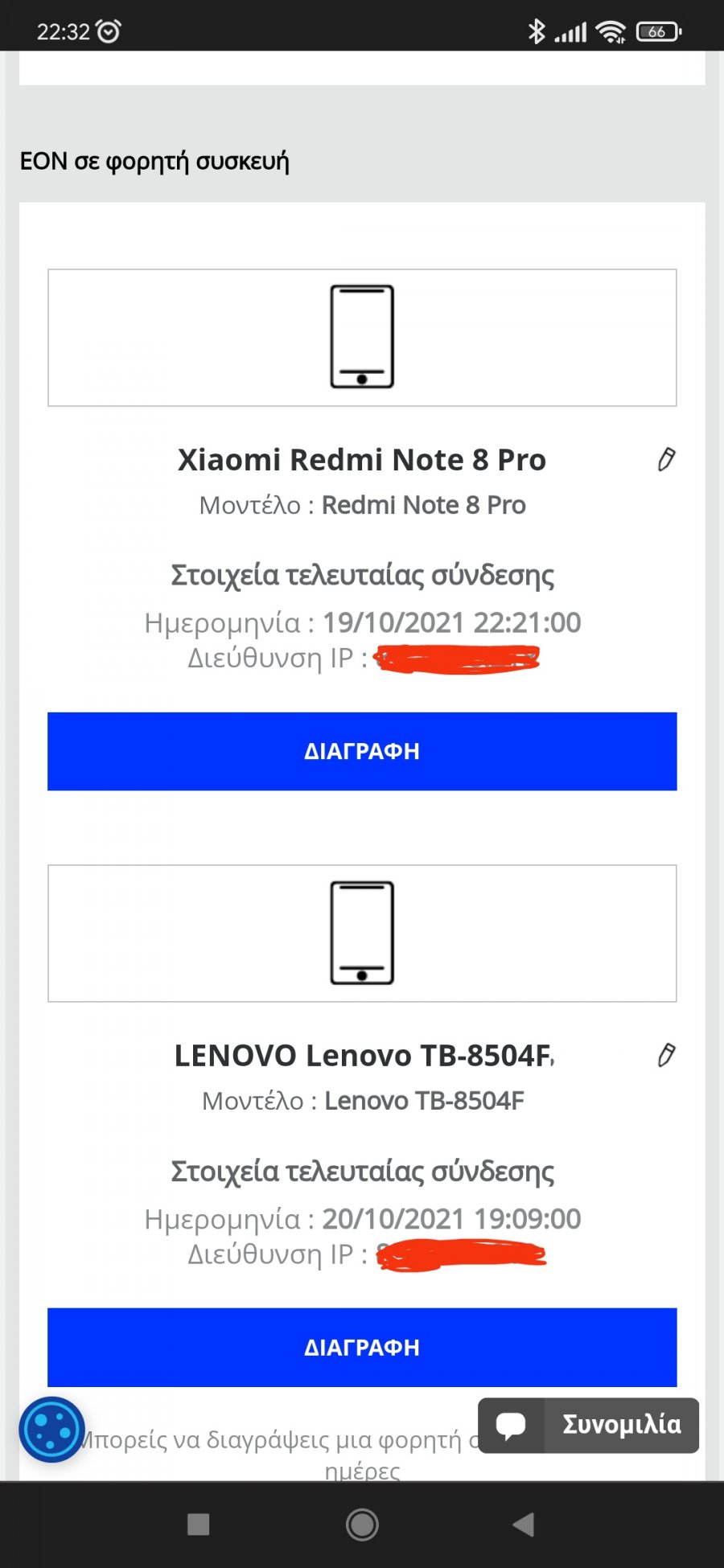Delete the Lenovo TB-8504F device
Viewport: 724px width, 1568px height.
(x=362, y=1347)
